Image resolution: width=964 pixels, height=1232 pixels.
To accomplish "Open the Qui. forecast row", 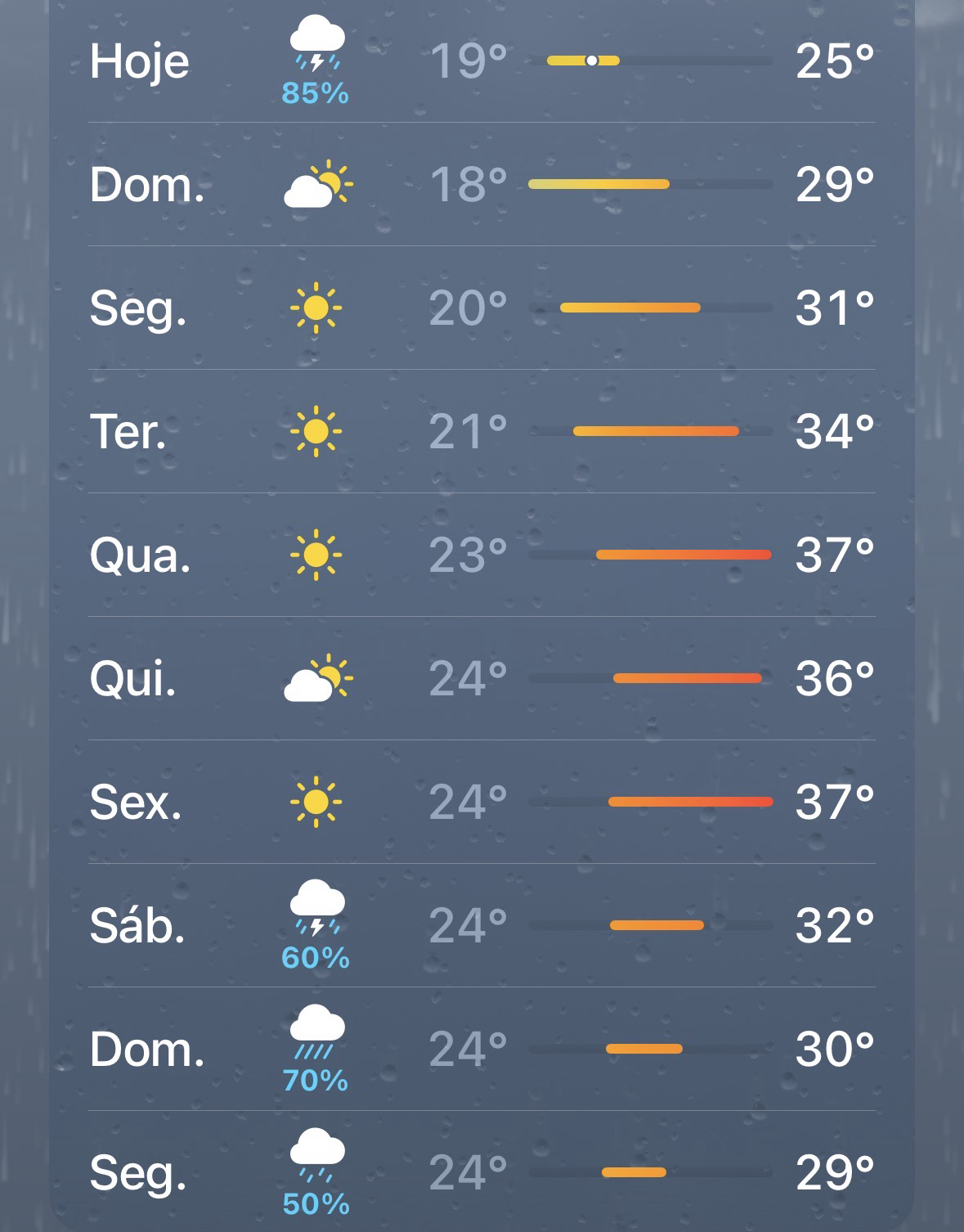I will pyautogui.click(x=482, y=679).
